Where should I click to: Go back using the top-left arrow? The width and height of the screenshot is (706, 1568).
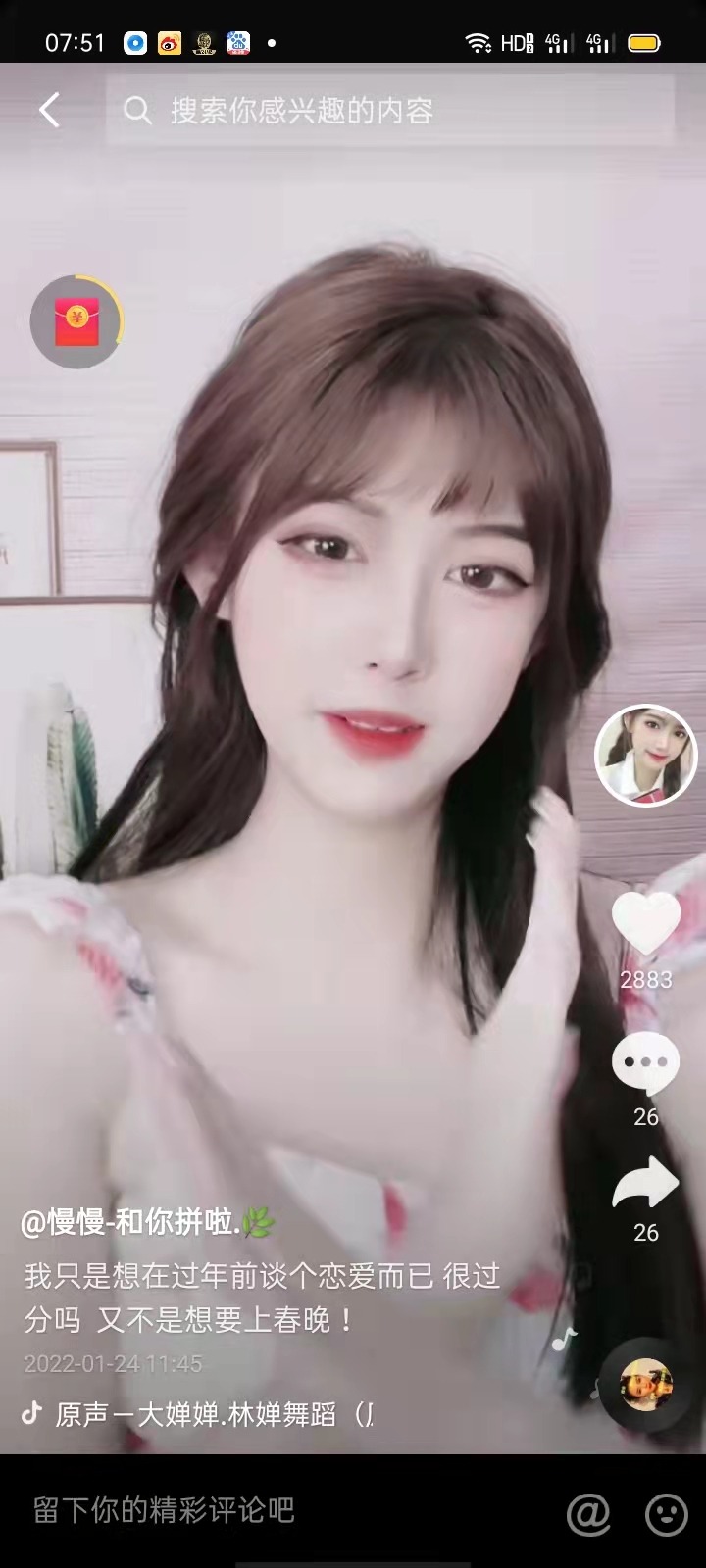coord(50,111)
